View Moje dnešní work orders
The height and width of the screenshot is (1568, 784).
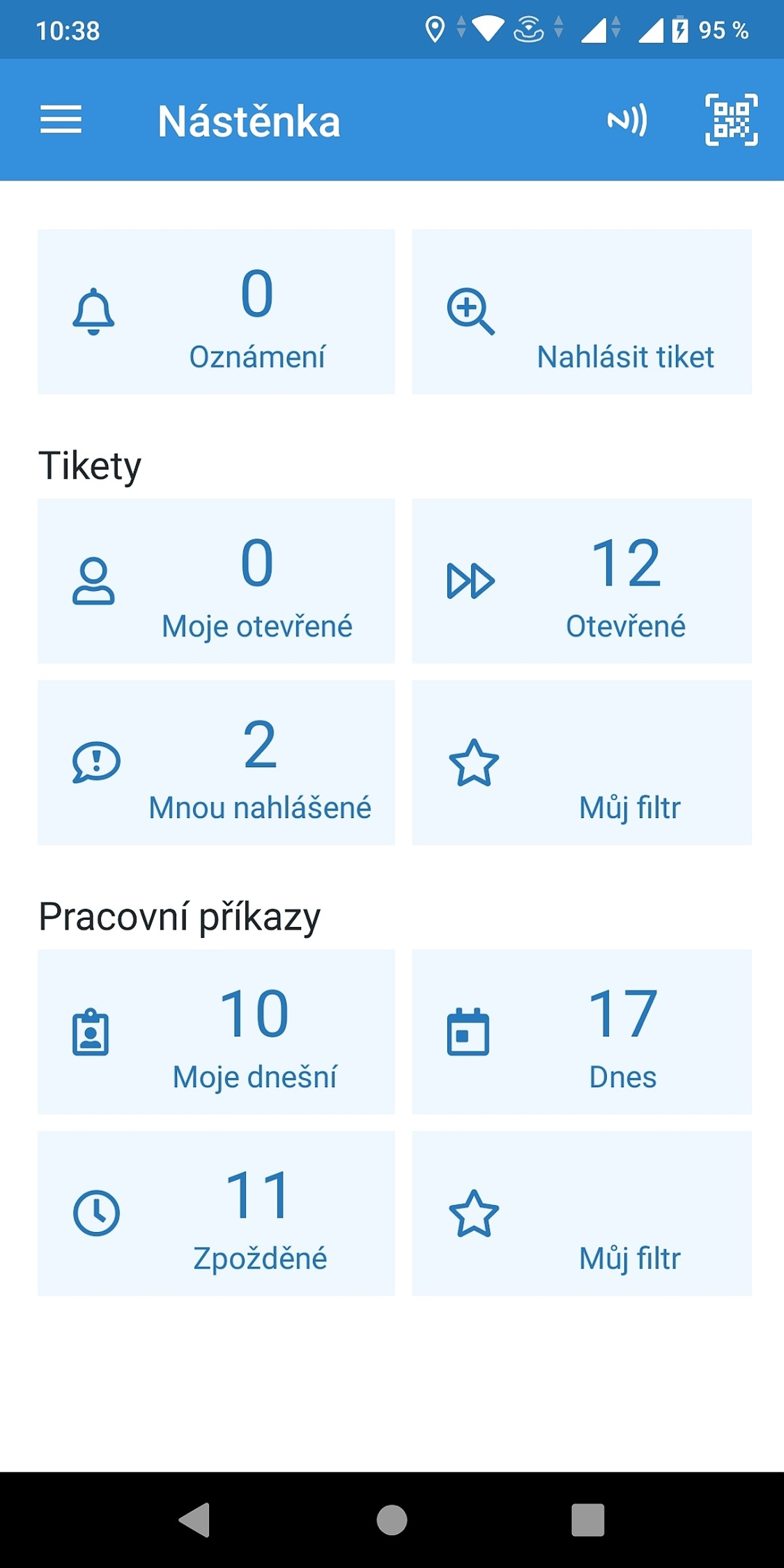[x=216, y=1031]
